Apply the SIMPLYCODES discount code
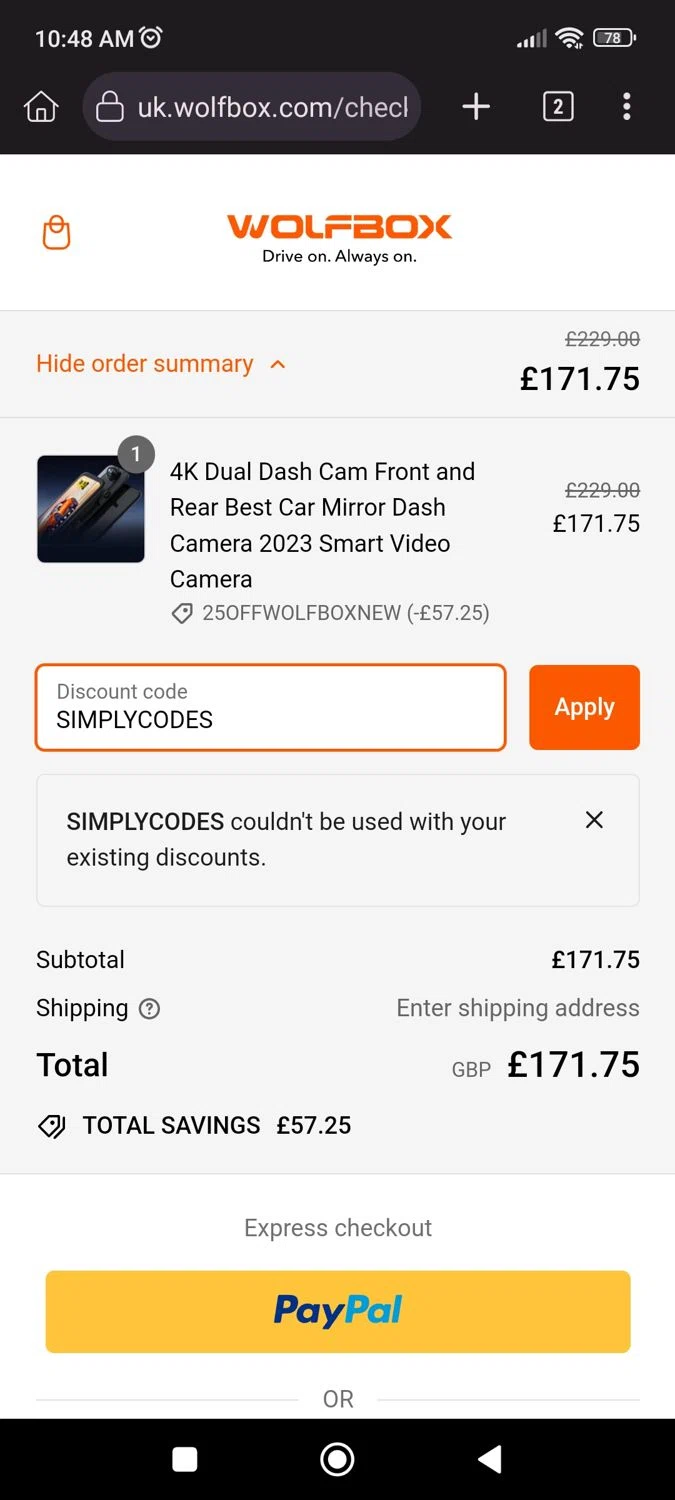 click(584, 708)
